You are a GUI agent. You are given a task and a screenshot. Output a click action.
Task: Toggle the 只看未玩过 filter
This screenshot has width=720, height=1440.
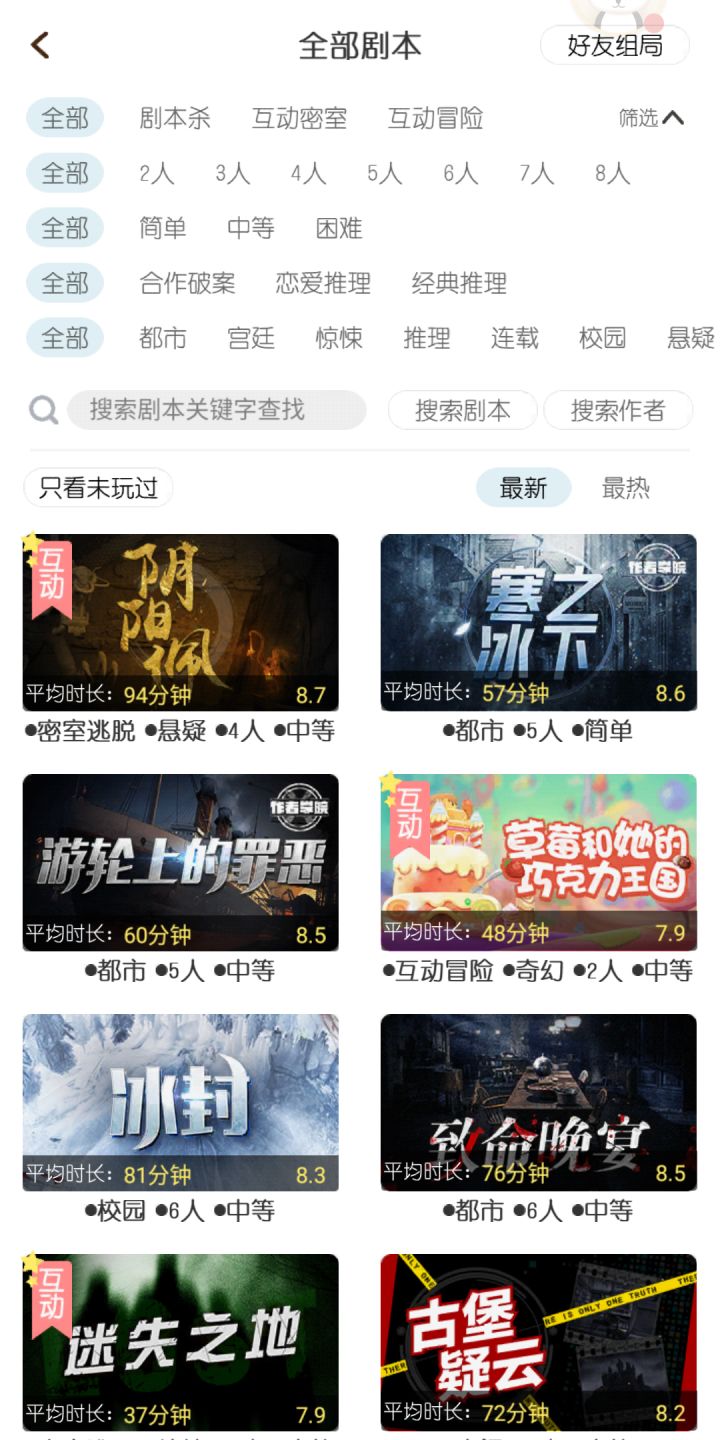click(x=98, y=488)
